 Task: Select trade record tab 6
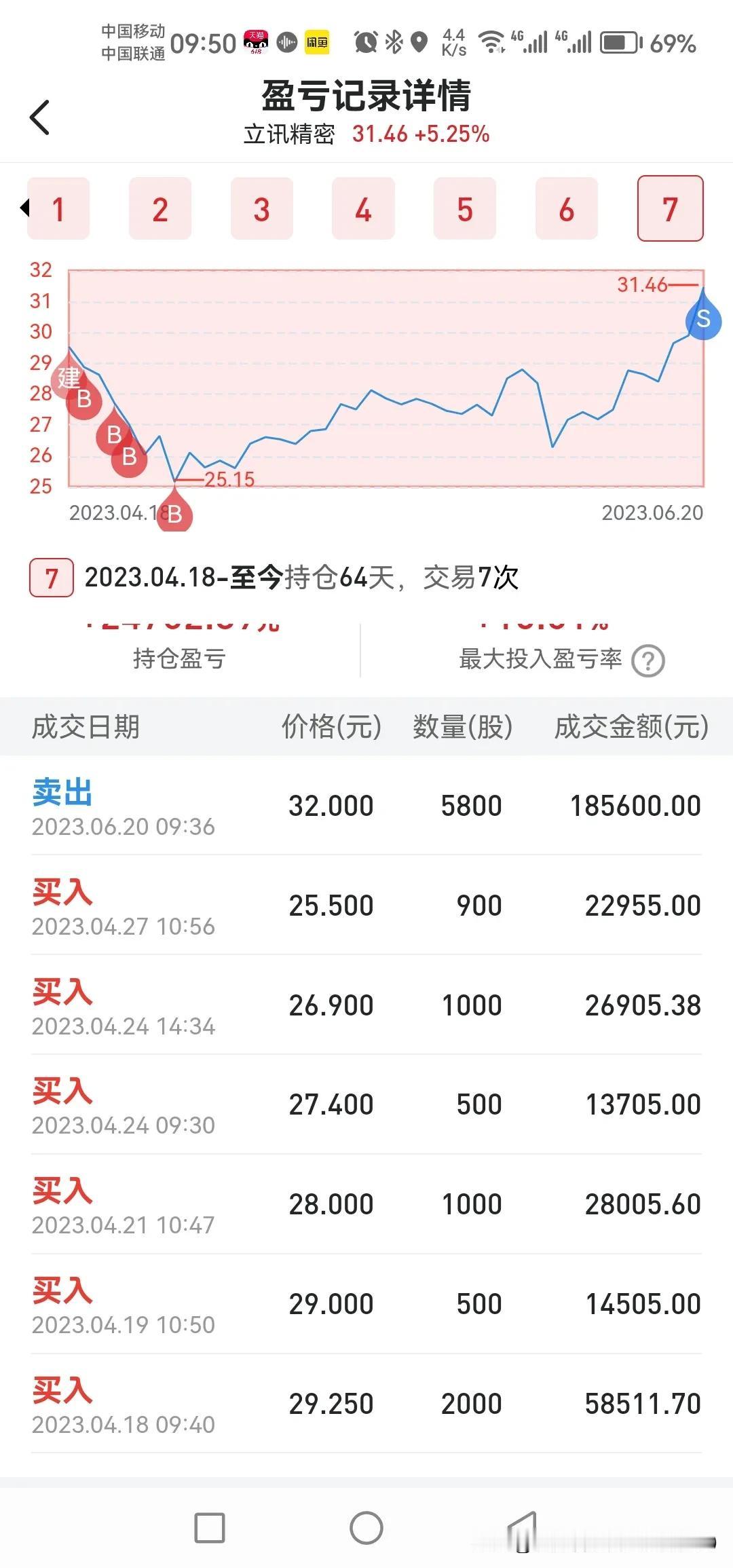click(x=567, y=209)
